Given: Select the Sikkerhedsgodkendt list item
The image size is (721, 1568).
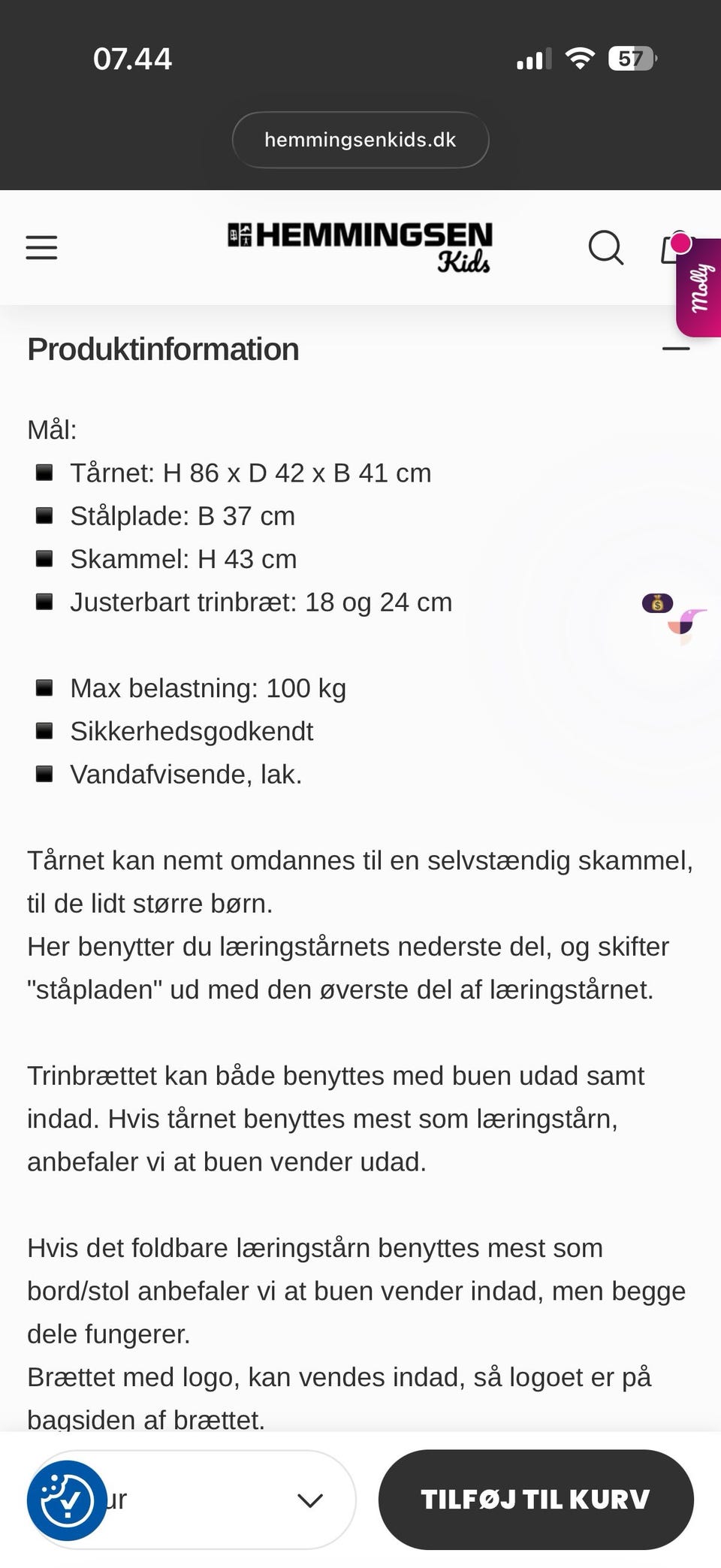Looking at the screenshot, I should pos(192,730).
